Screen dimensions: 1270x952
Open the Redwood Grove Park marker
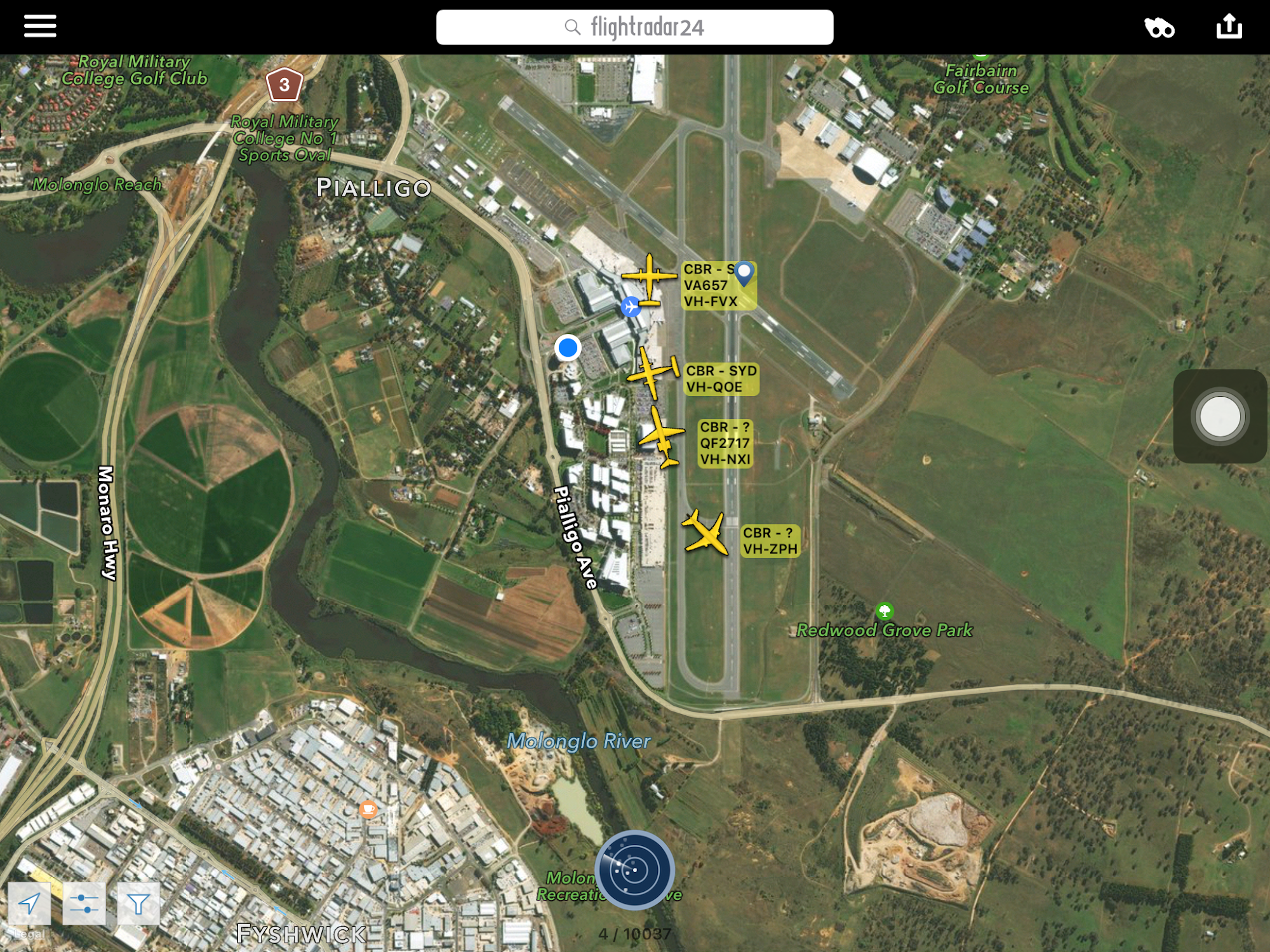[884, 611]
